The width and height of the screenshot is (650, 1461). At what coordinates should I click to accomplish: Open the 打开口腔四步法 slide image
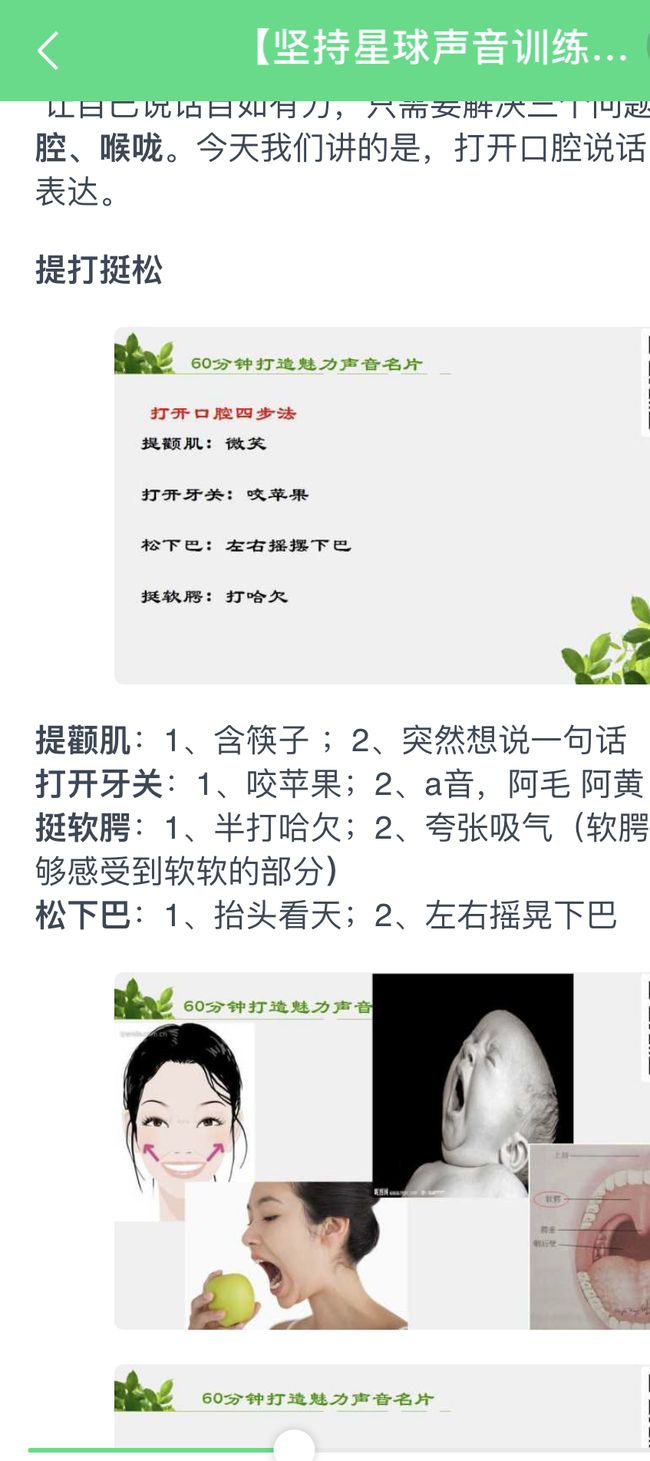point(382,506)
